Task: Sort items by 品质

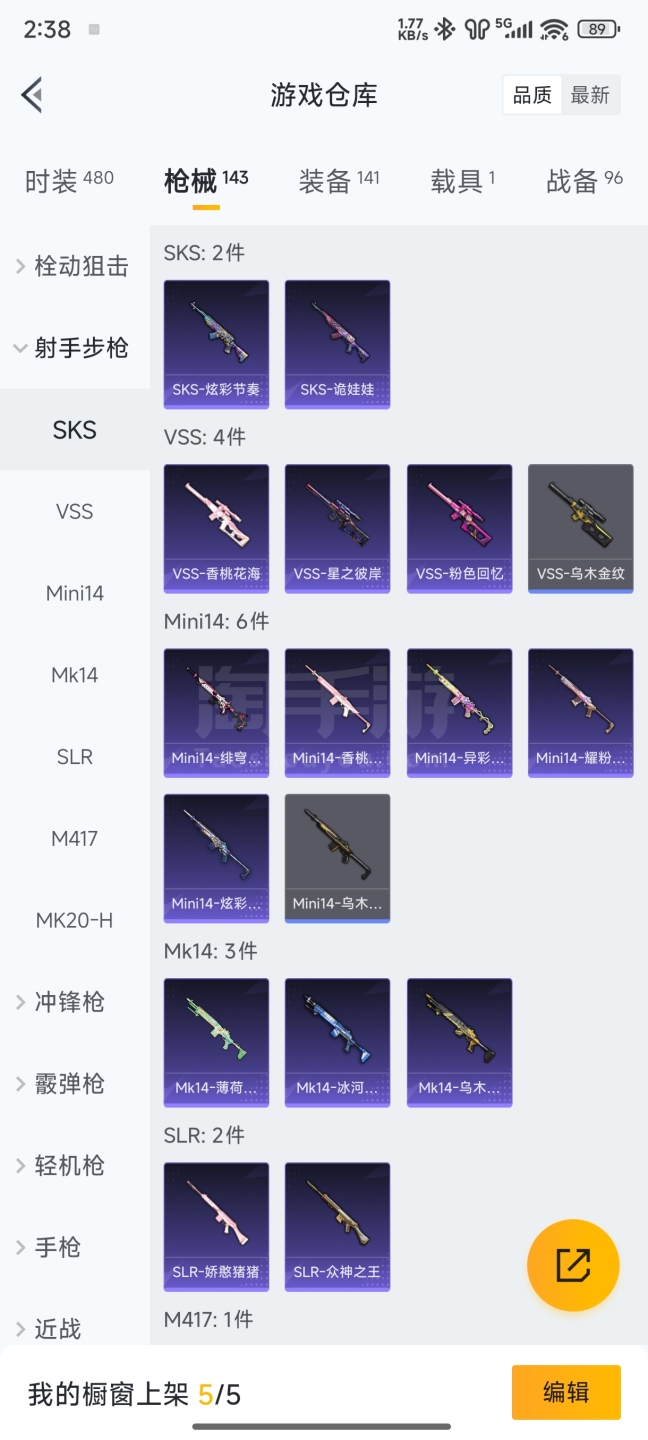Action: [x=532, y=95]
